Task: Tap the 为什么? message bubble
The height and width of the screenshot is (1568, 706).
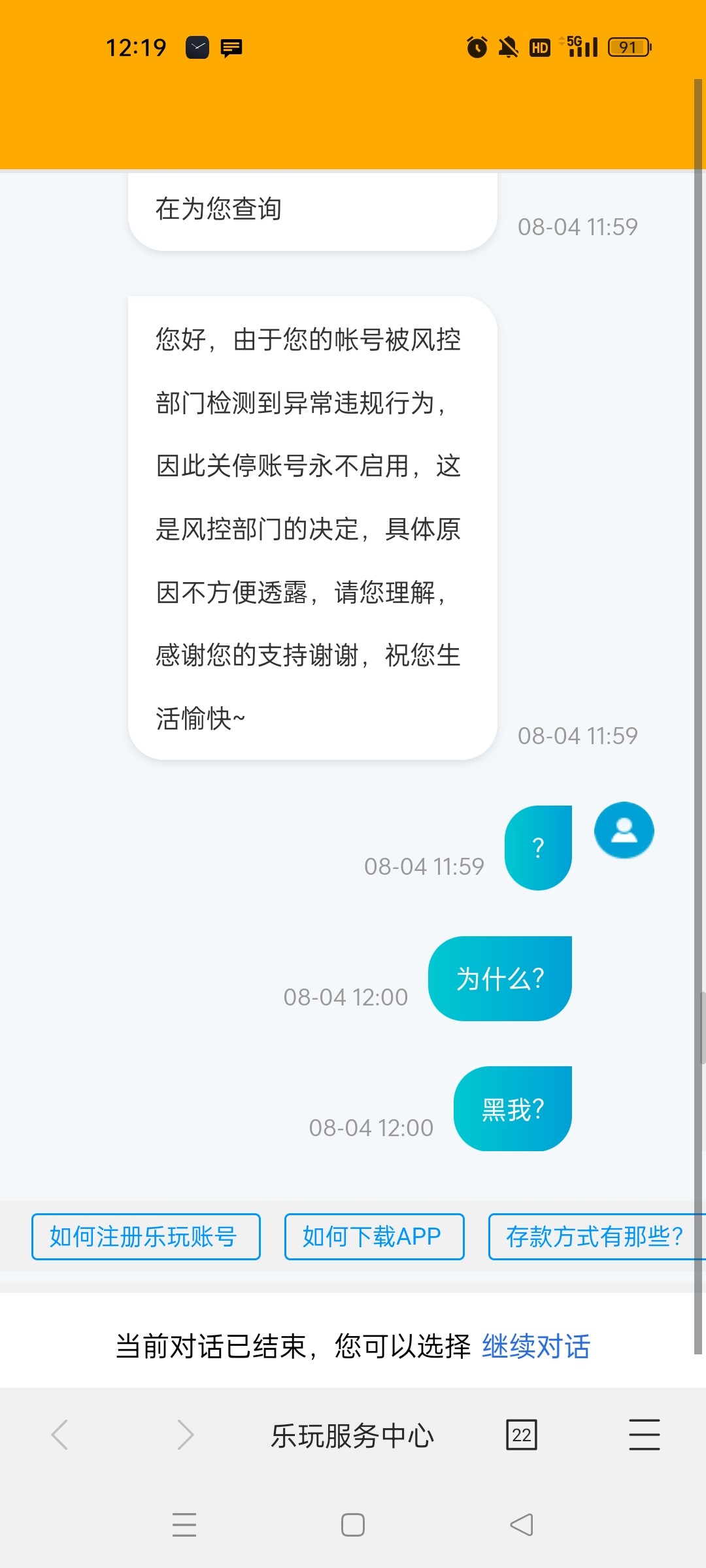Action: [x=499, y=977]
